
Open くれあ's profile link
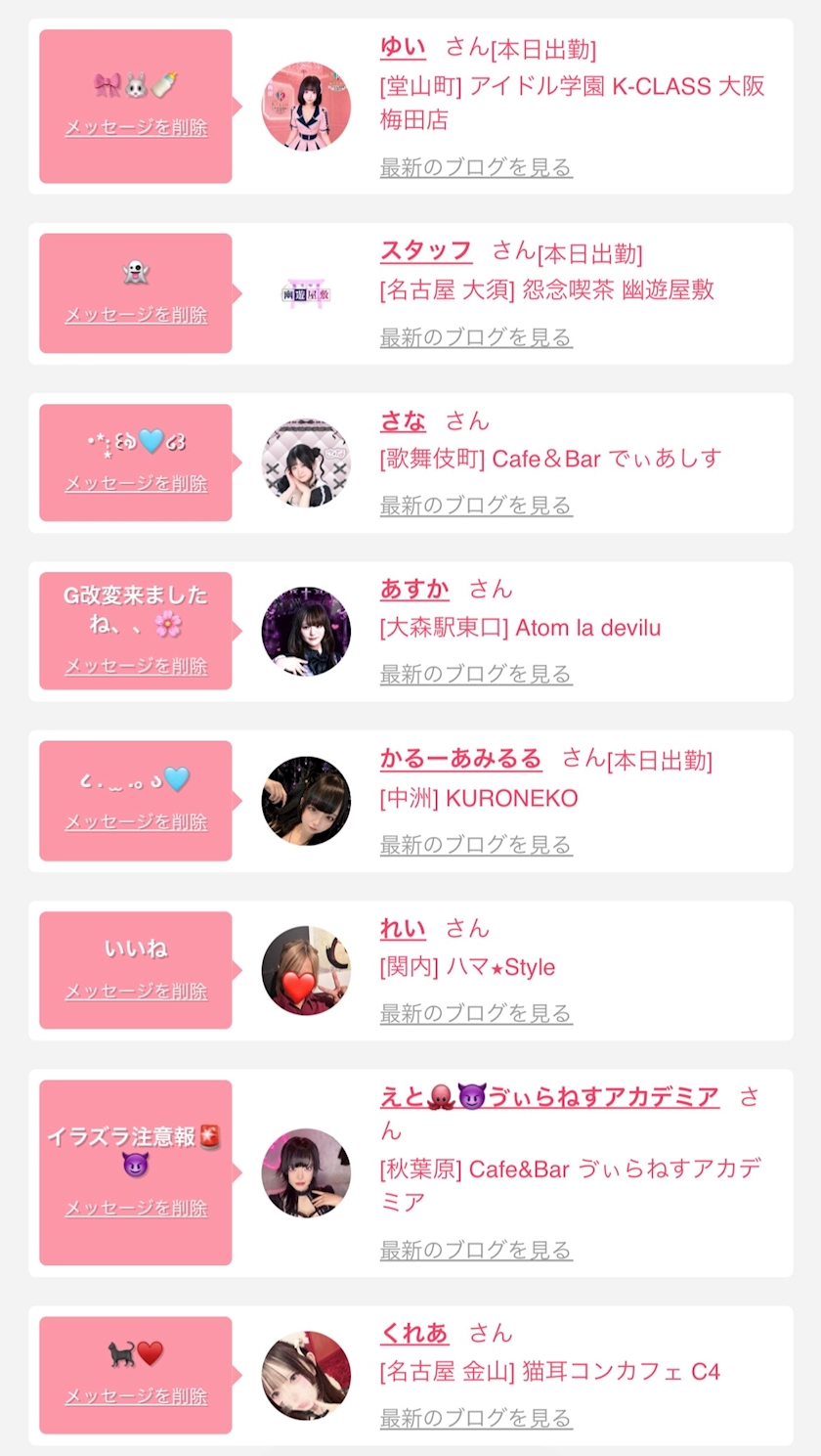pos(414,1334)
